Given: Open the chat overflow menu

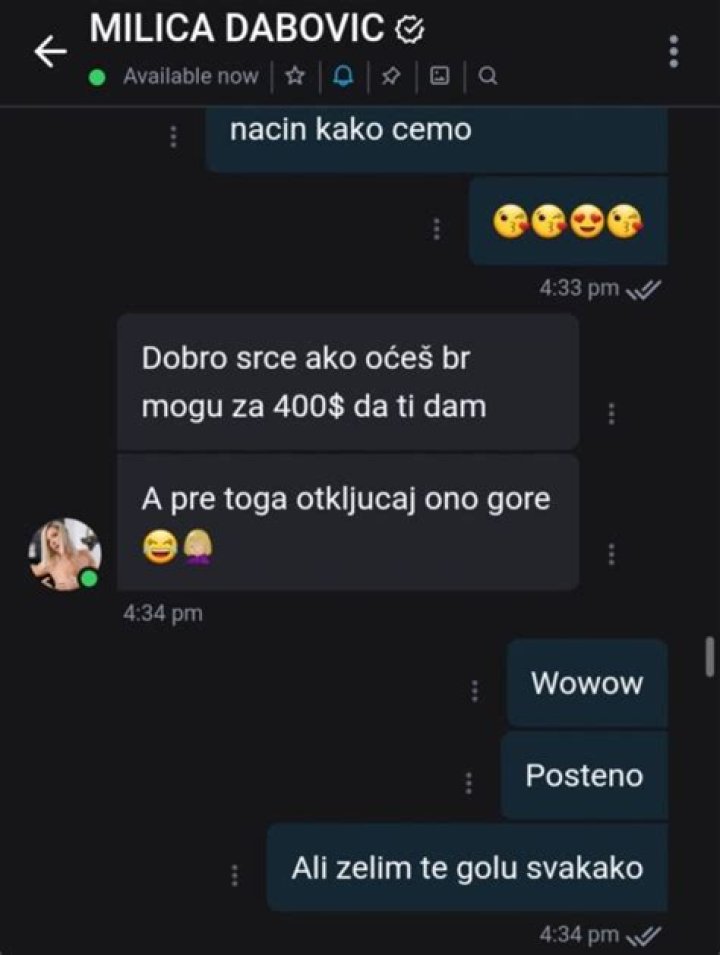Looking at the screenshot, I should 674,51.
